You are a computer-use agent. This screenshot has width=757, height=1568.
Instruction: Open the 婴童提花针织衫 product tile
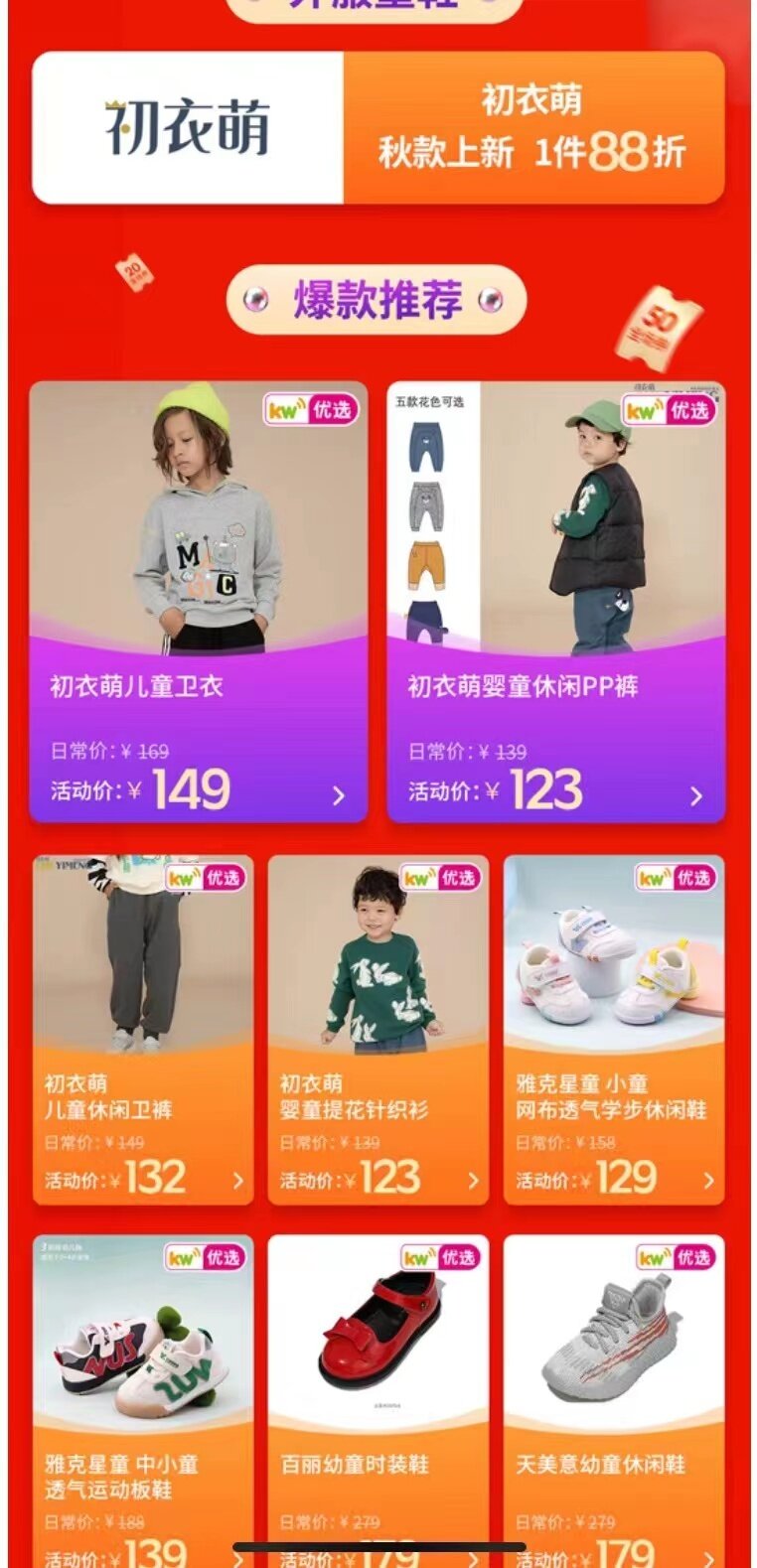pyautogui.click(x=378, y=1030)
